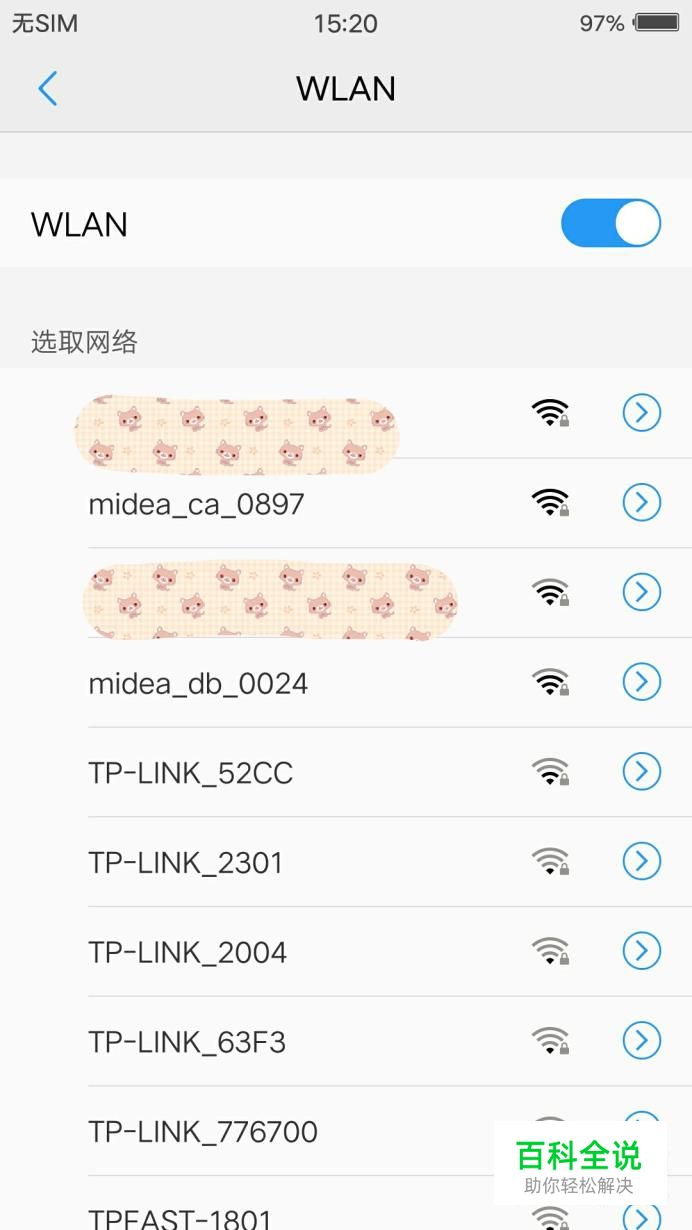The height and width of the screenshot is (1230, 692).
Task: Open details arrow for TP-LINK_52CC
Action: click(642, 771)
